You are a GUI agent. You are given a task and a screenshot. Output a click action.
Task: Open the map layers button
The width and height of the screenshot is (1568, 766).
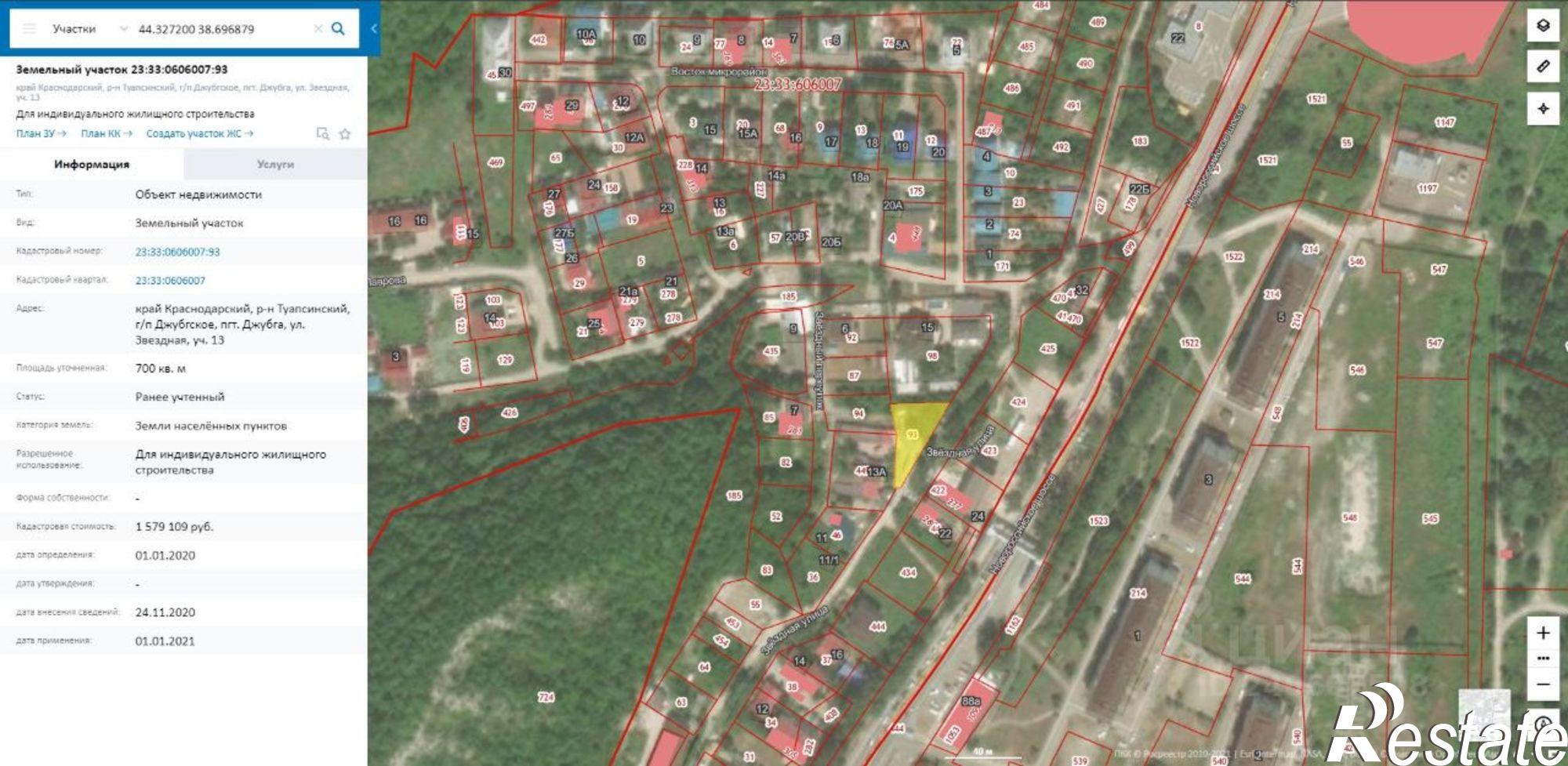(1542, 25)
